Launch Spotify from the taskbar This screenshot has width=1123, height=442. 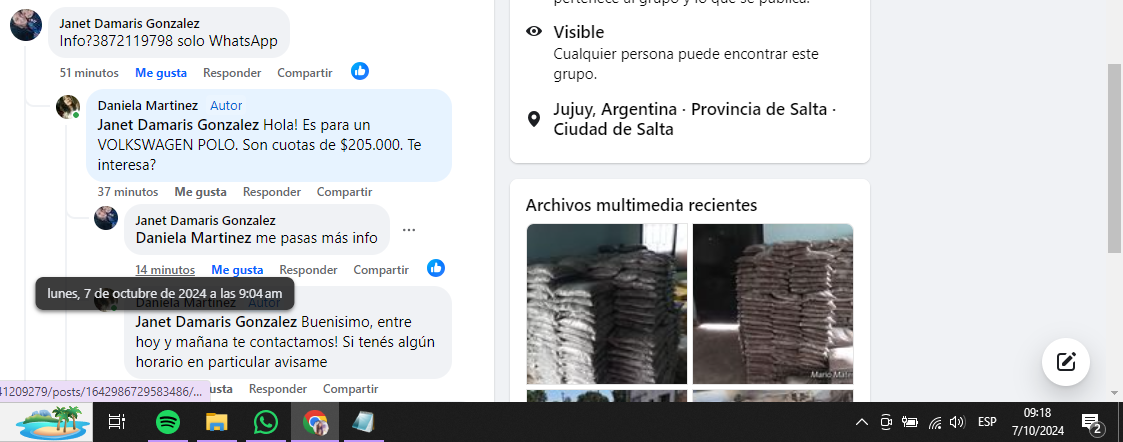click(167, 422)
